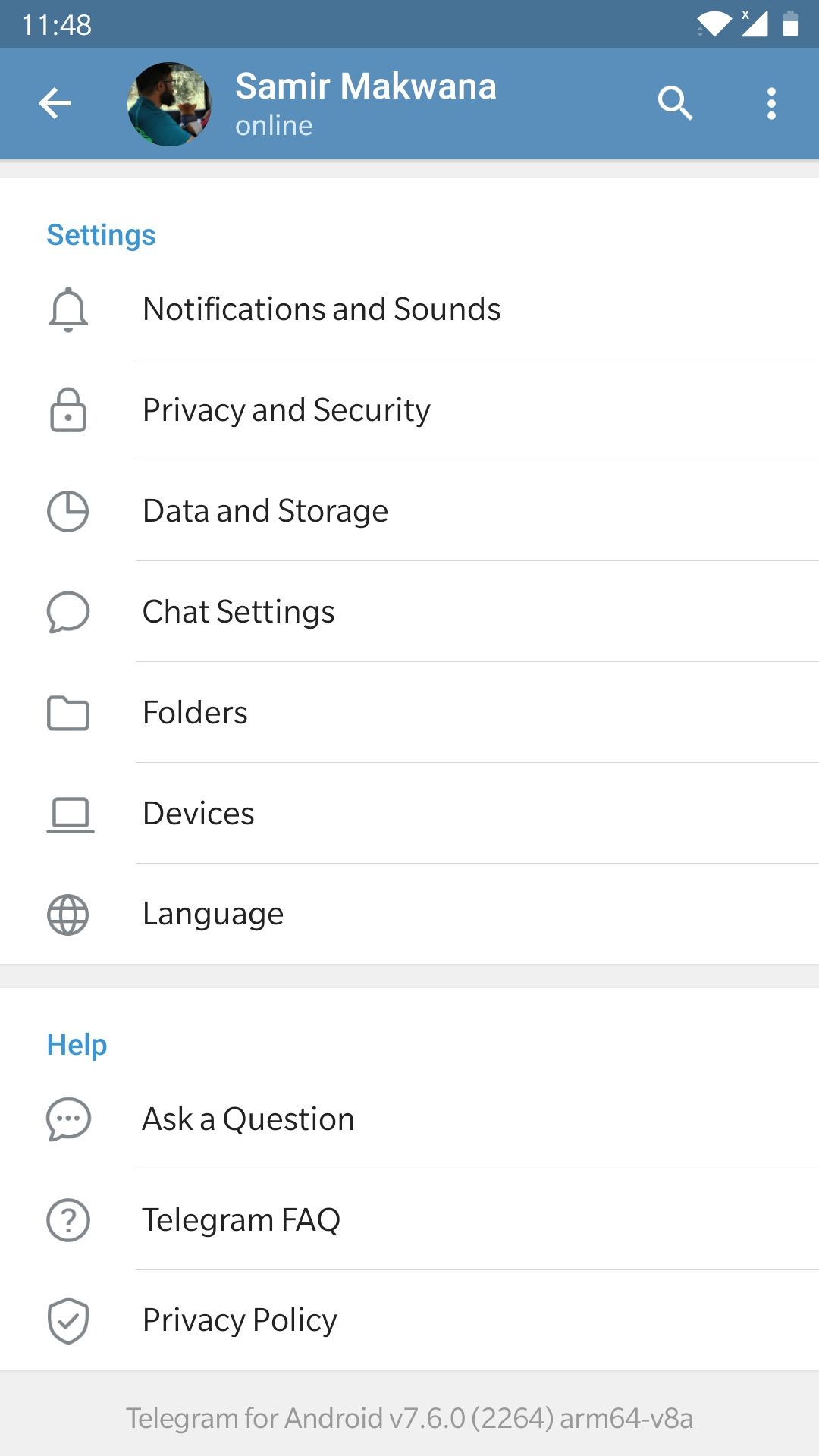Click the Telegram FAQ question mark icon
This screenshot has height=1456, width=819.
point(67,1219)
